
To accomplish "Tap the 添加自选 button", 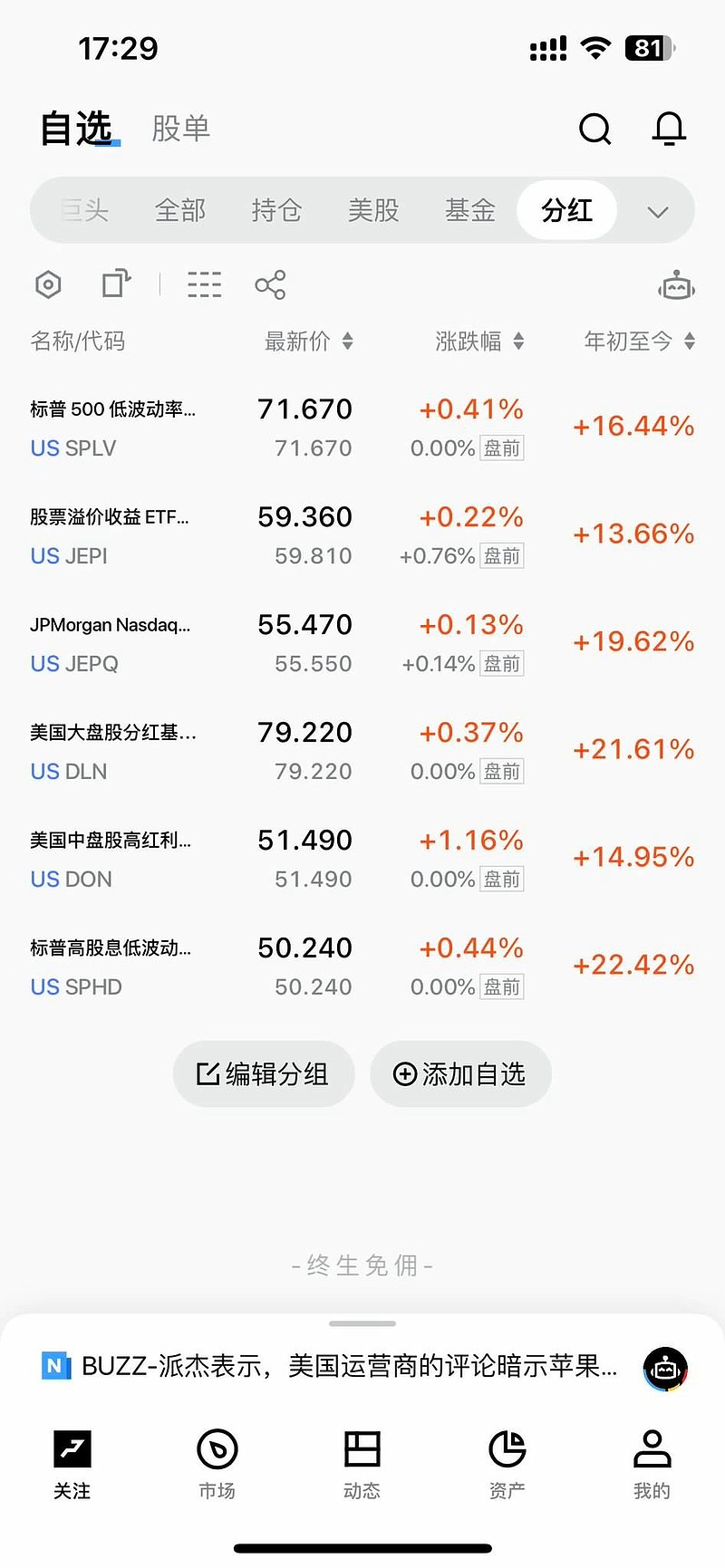I will point(460,1073).
